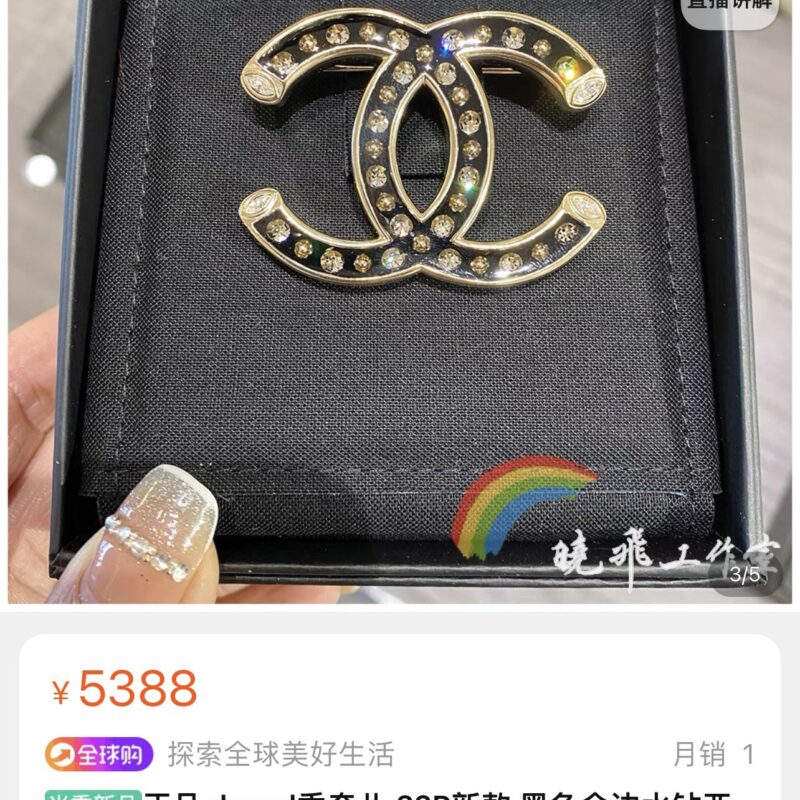Open the 全球购 global shopping banner
The height and width of the screenshot is (800, 800).
(x=99, y=753)
